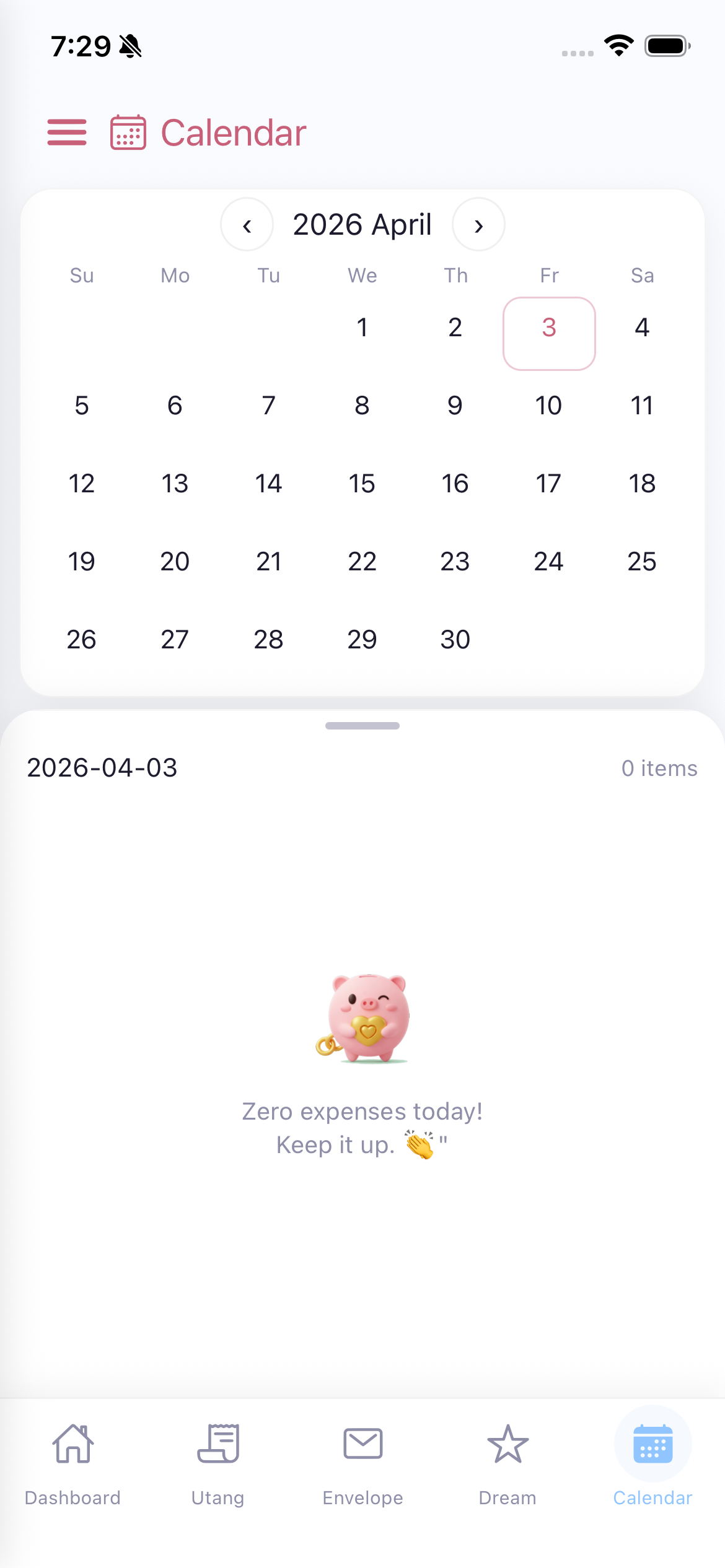Image resolution: width=725 pixels, height=1568 pixels.
Task: Open the Dream section
Action: point(507,1474)
